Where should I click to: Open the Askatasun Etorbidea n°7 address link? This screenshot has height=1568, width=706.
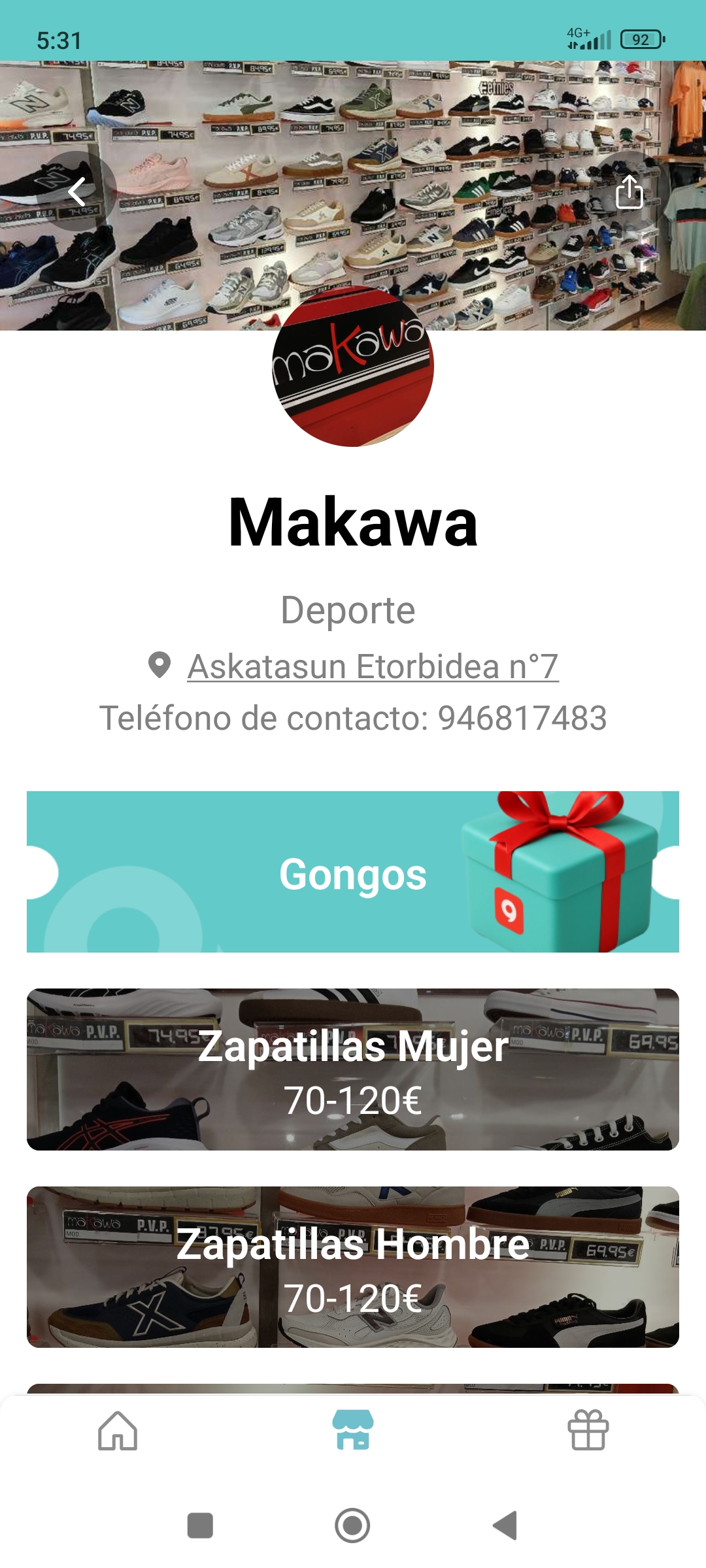pos(373,666)
